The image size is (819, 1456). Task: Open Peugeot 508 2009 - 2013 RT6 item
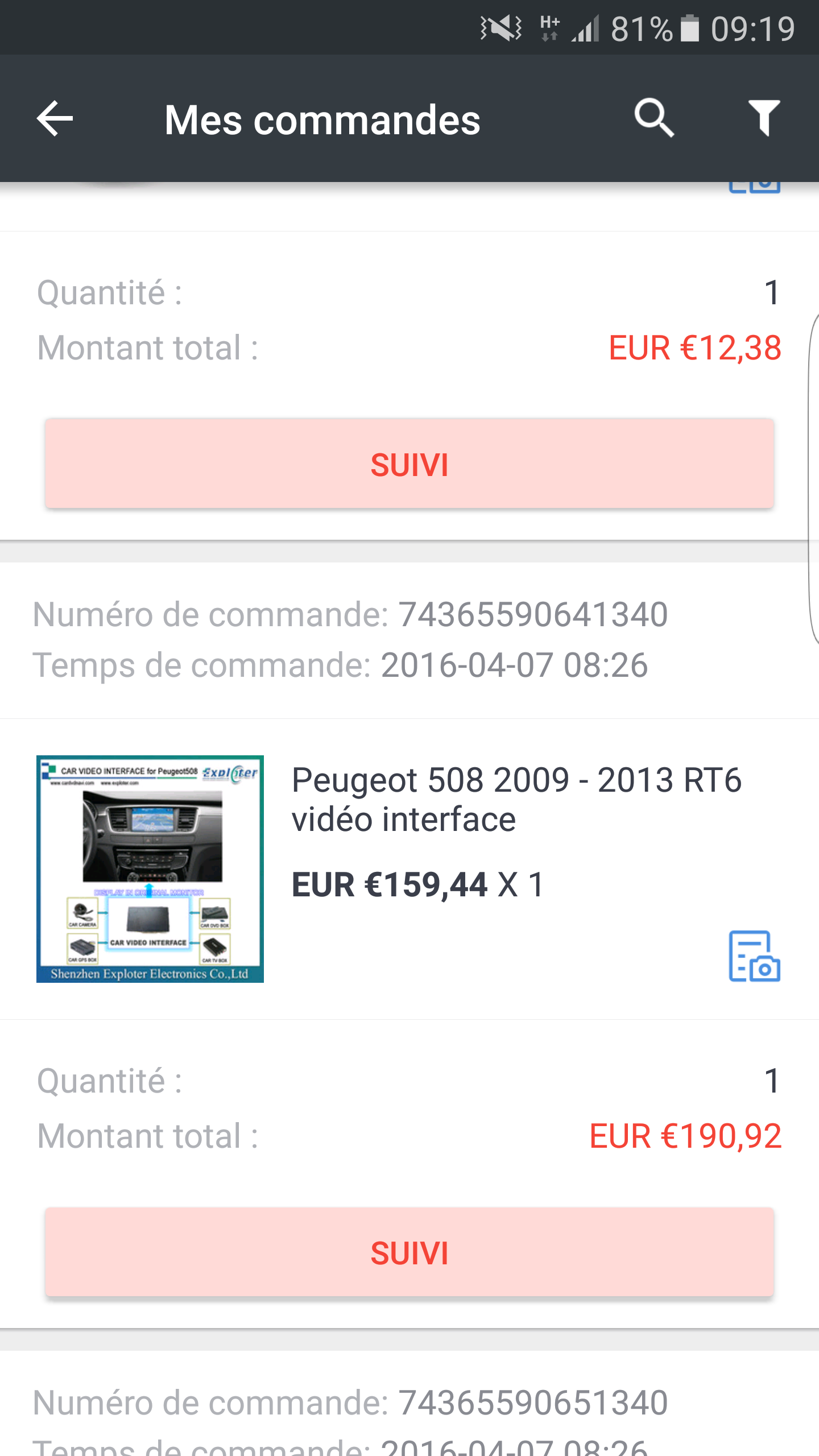pyautogui.click(x=516, y=799)
